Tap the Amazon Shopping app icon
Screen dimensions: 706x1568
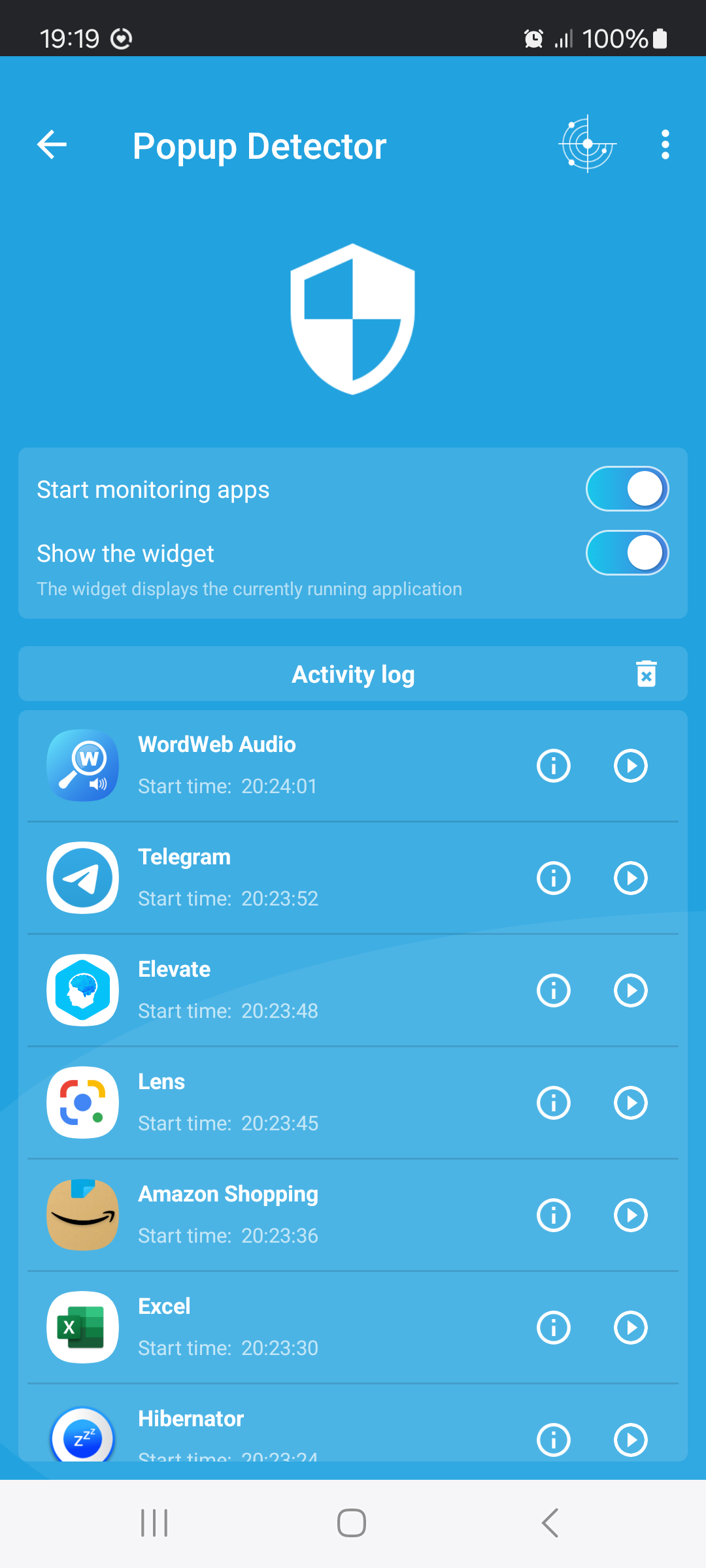82,1215
